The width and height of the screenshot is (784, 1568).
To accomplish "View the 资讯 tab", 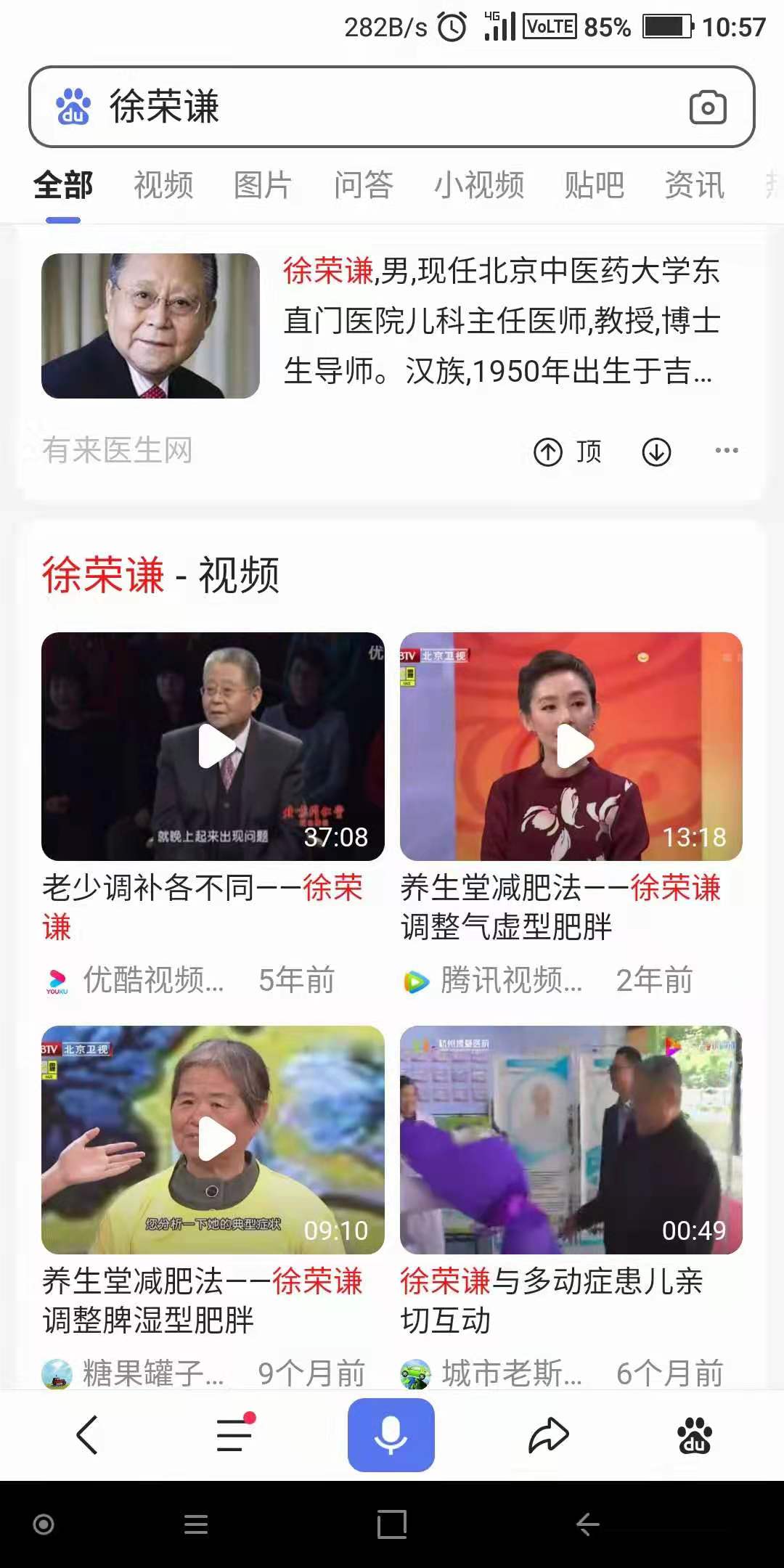I will click(695, 185).
